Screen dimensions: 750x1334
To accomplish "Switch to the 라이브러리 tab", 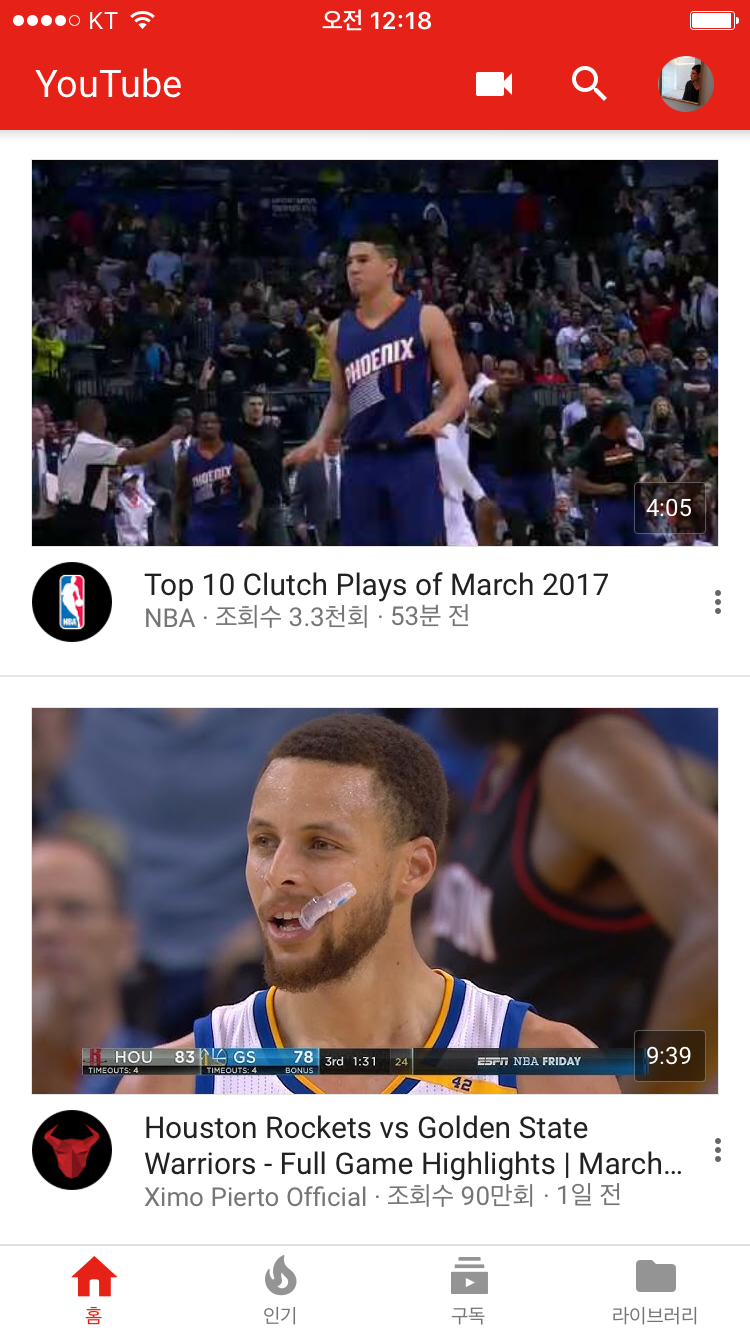I will click(x=655, y=1290).
